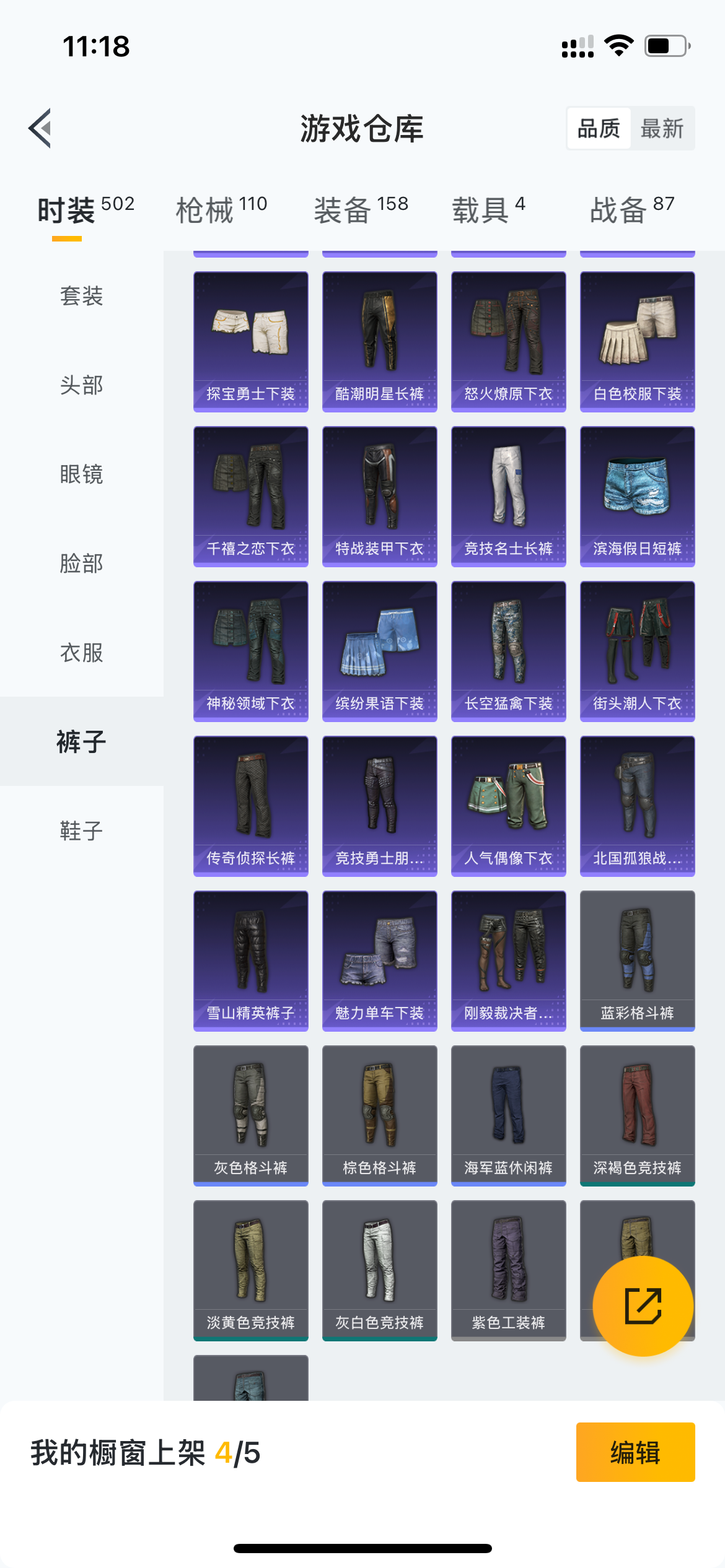
Task: Open the 蓝彩格斗裤 item
Action: click(637, 960)
